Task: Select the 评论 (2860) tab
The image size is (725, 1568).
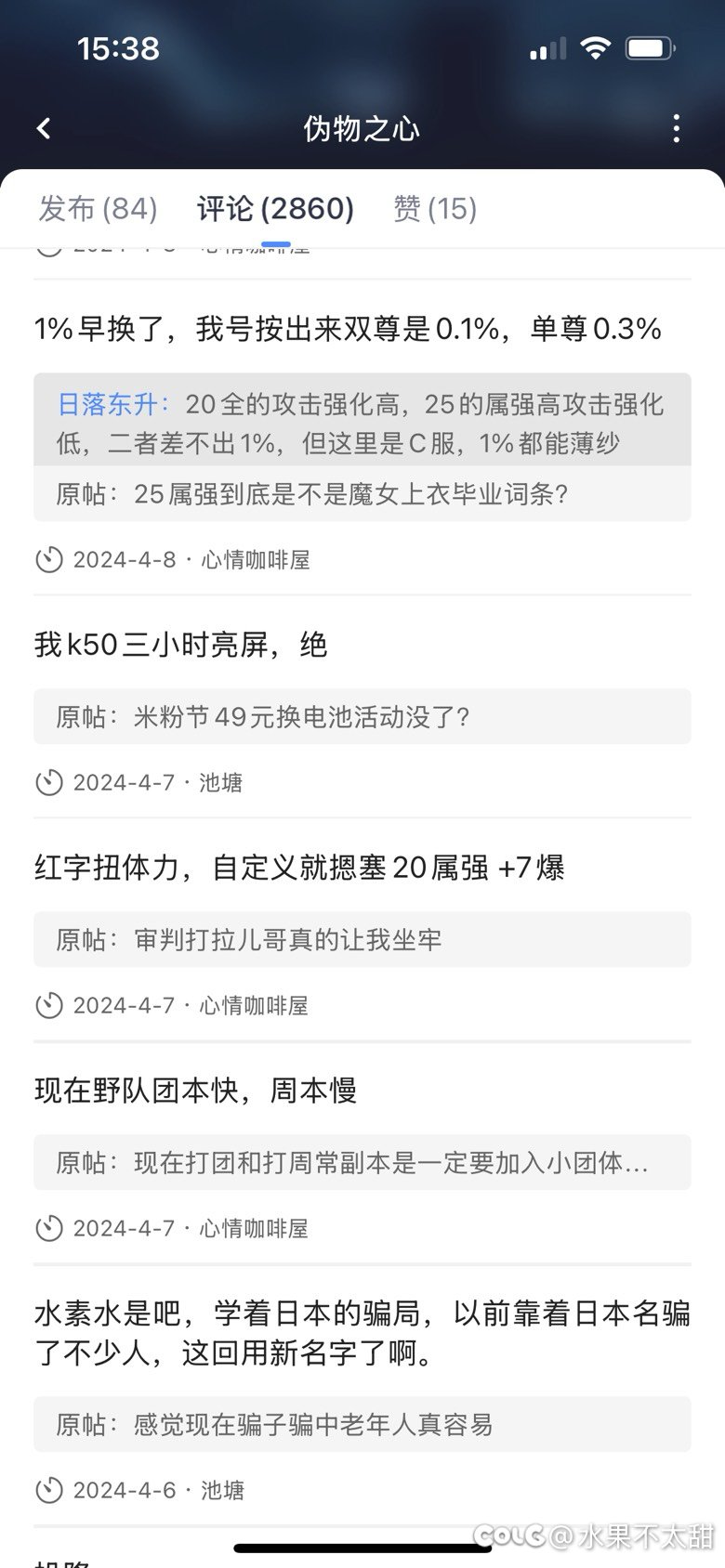Action: pos(275,209)
